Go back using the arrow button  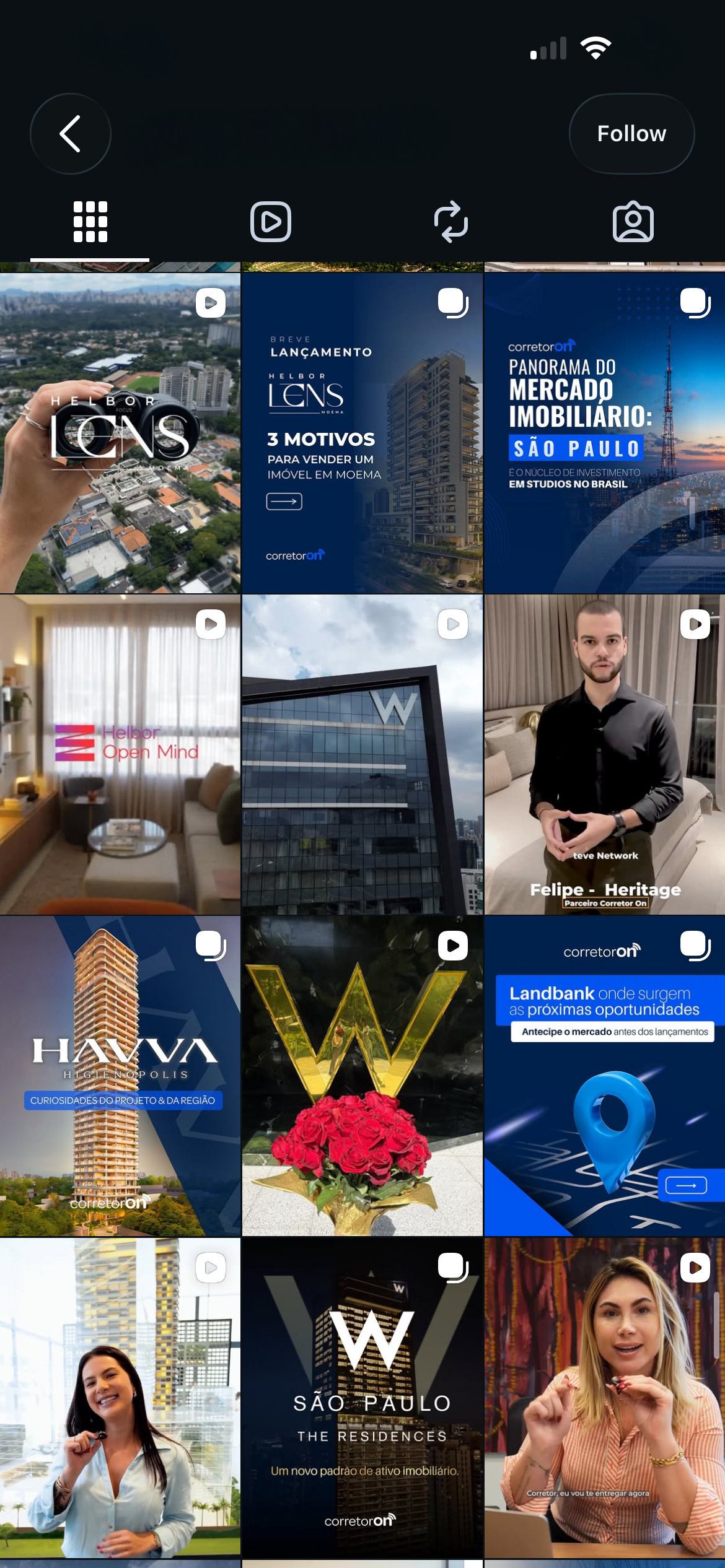(70, 134)
